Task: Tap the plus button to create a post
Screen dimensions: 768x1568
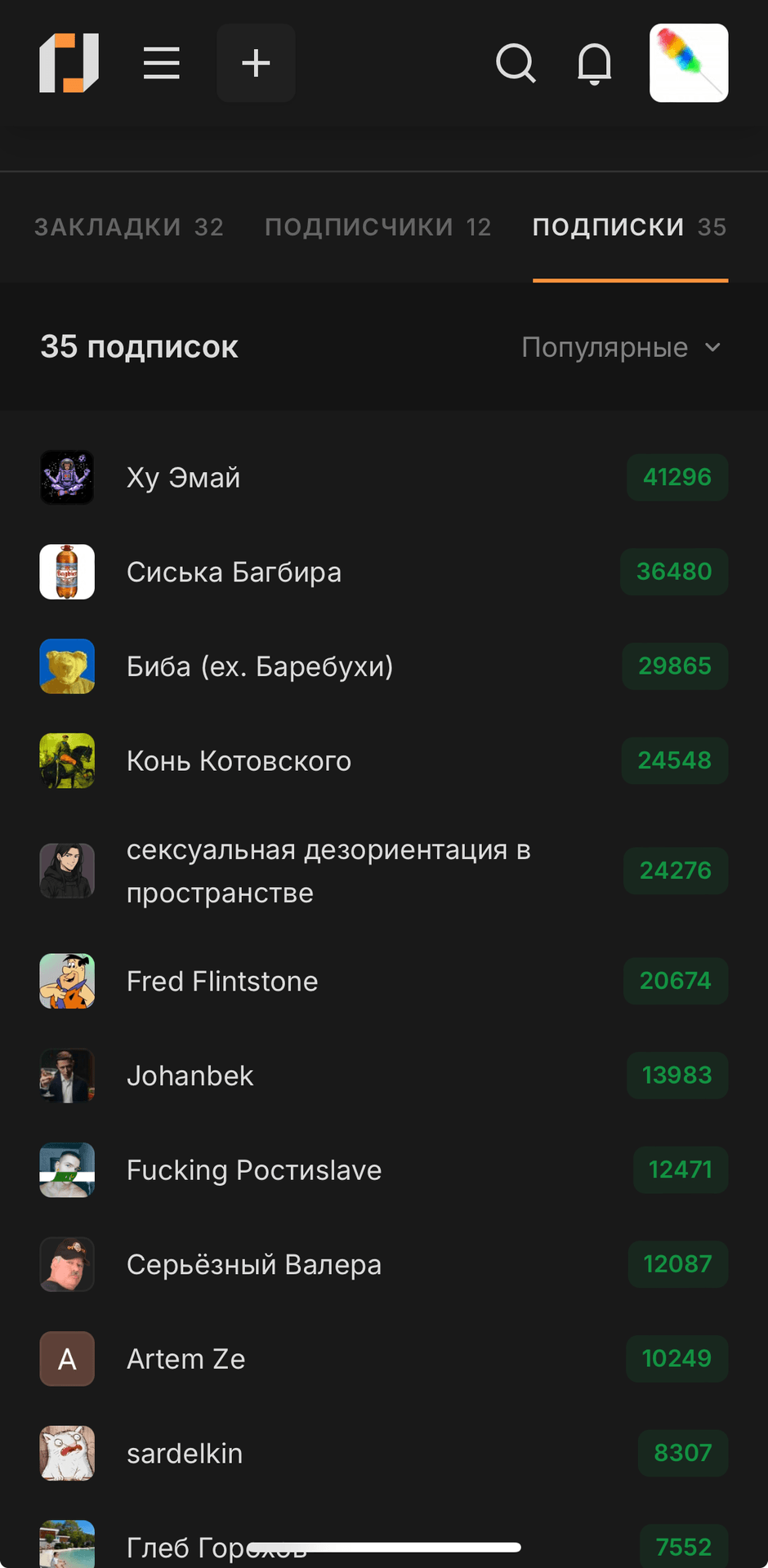Action: click(x=256, y=63)
